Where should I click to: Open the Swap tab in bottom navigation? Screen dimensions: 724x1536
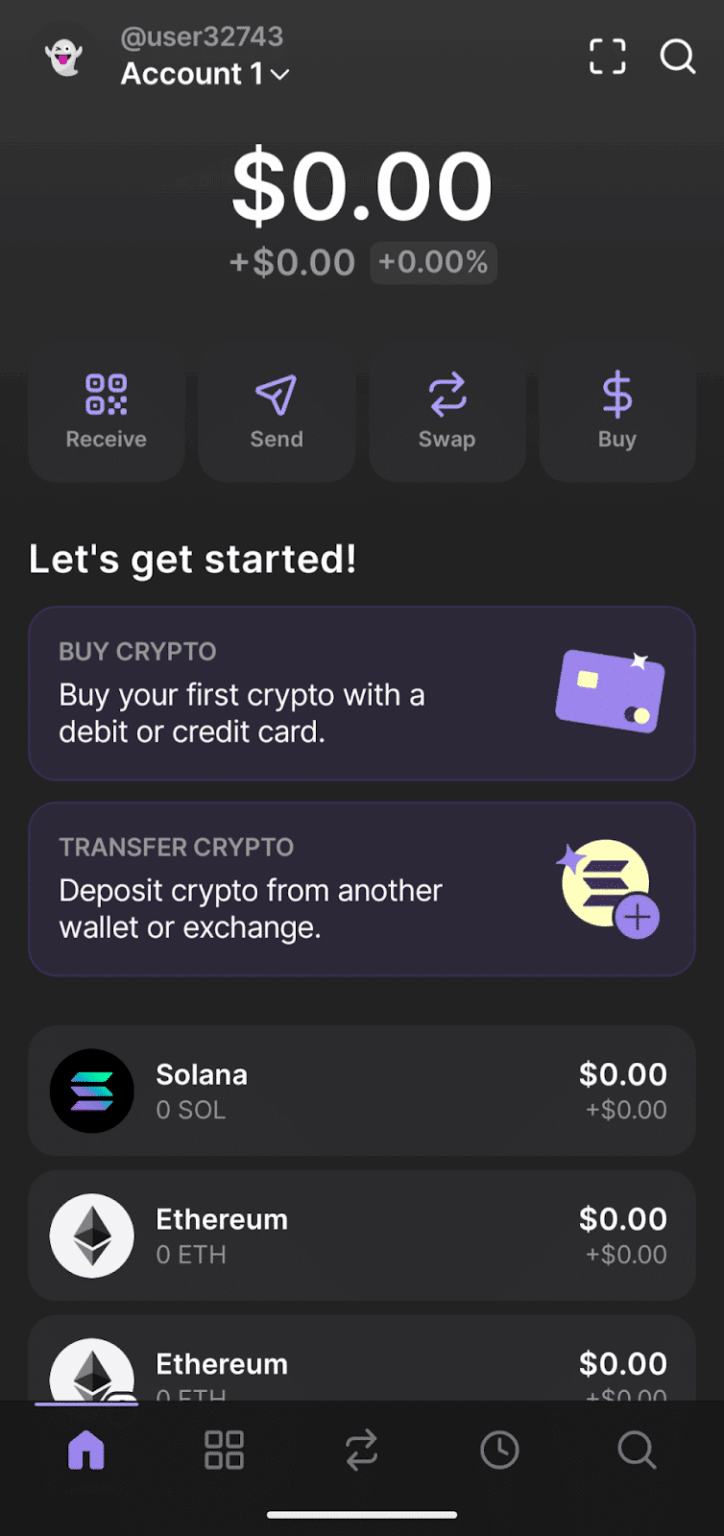362,1448
